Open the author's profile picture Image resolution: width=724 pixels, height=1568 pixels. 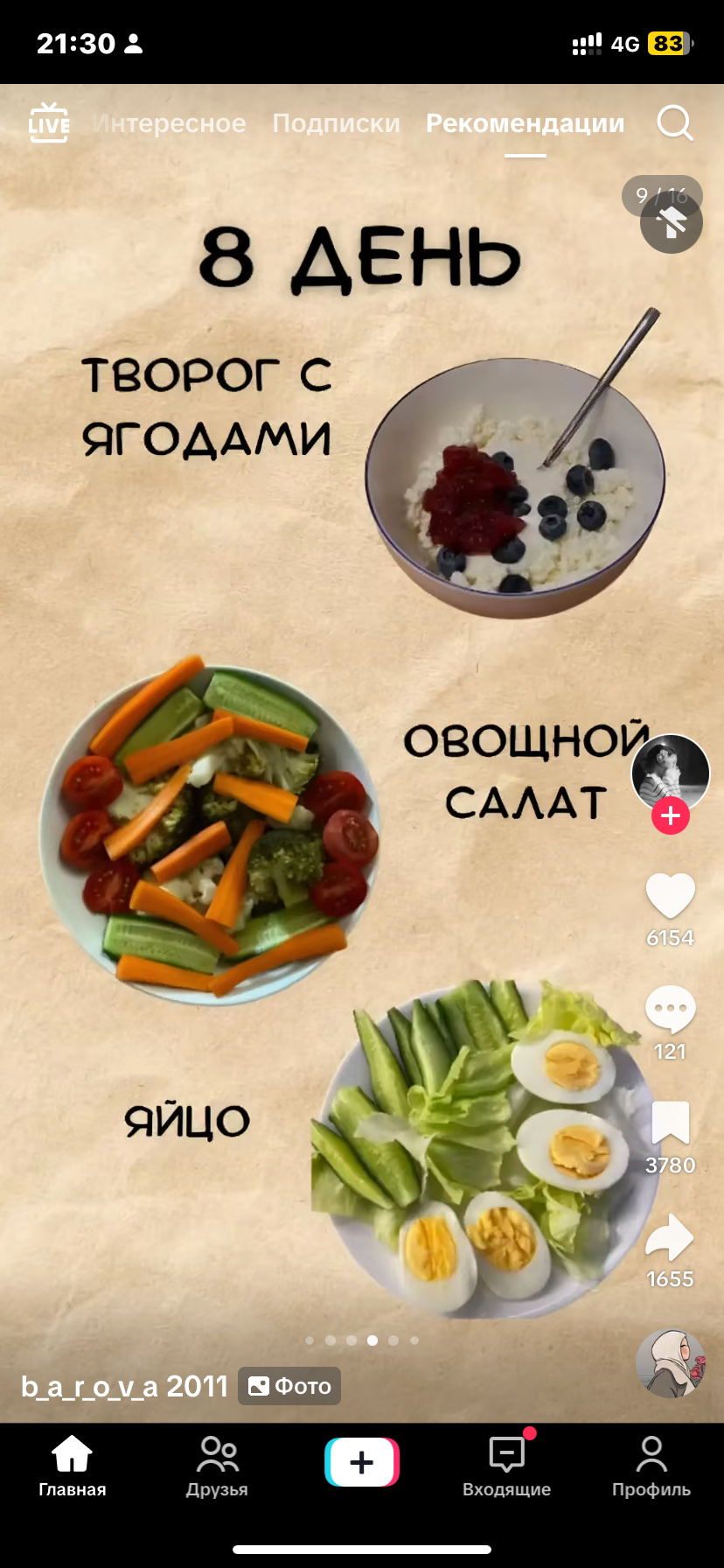pyautogui.click(x=670, y=773)
